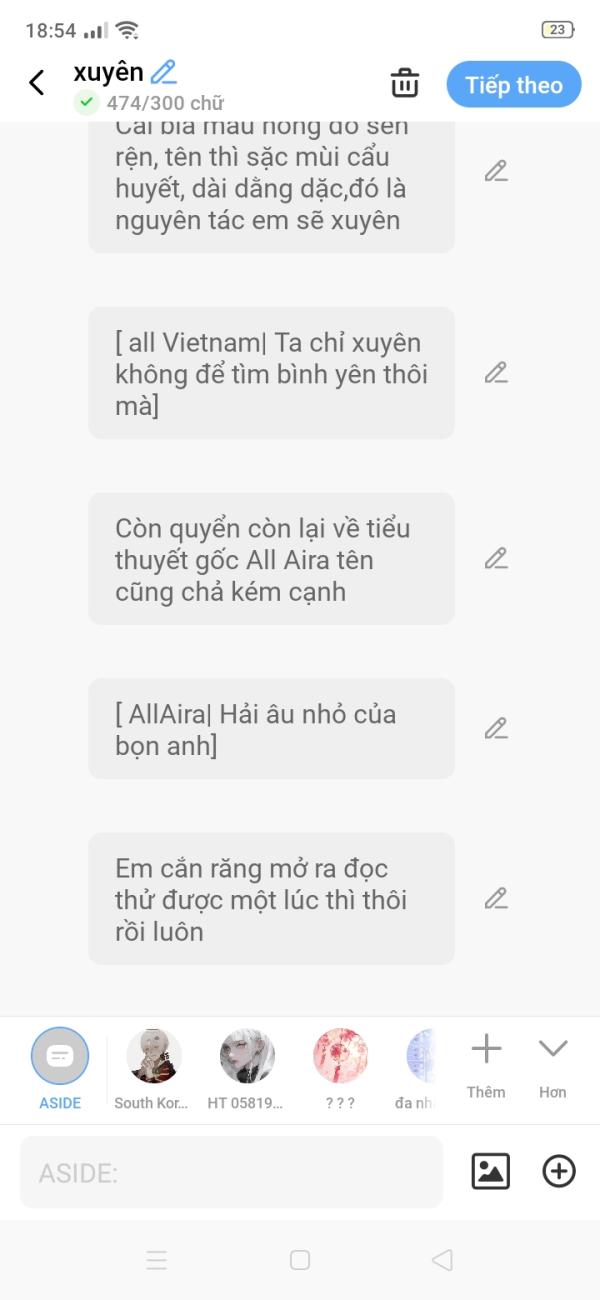Open the system recent apps menu
Image resolution: width=600 pixels, height=1300 pixels.
click(156, 1260)
